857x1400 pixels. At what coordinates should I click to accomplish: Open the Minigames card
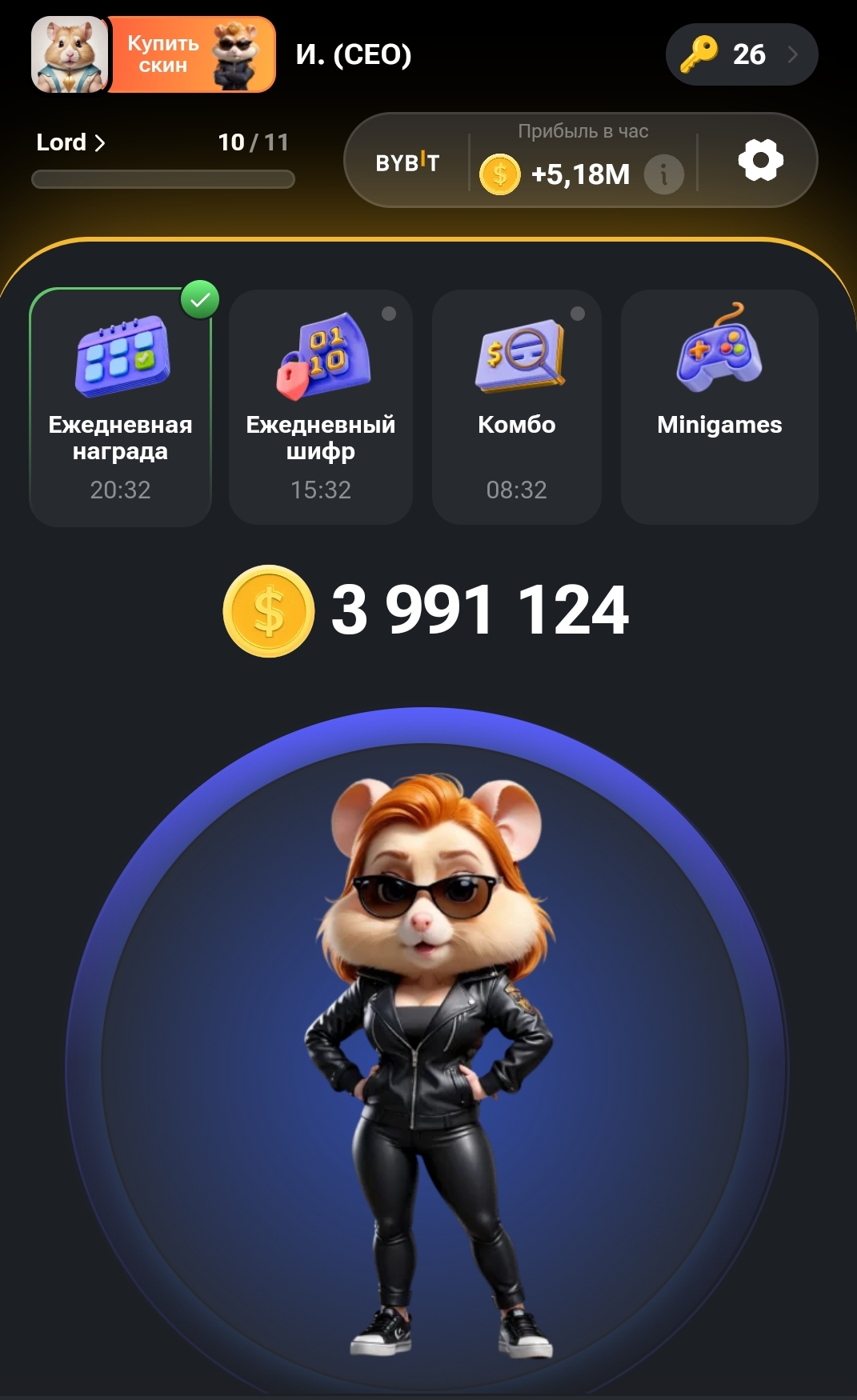[x=719, y=407]
